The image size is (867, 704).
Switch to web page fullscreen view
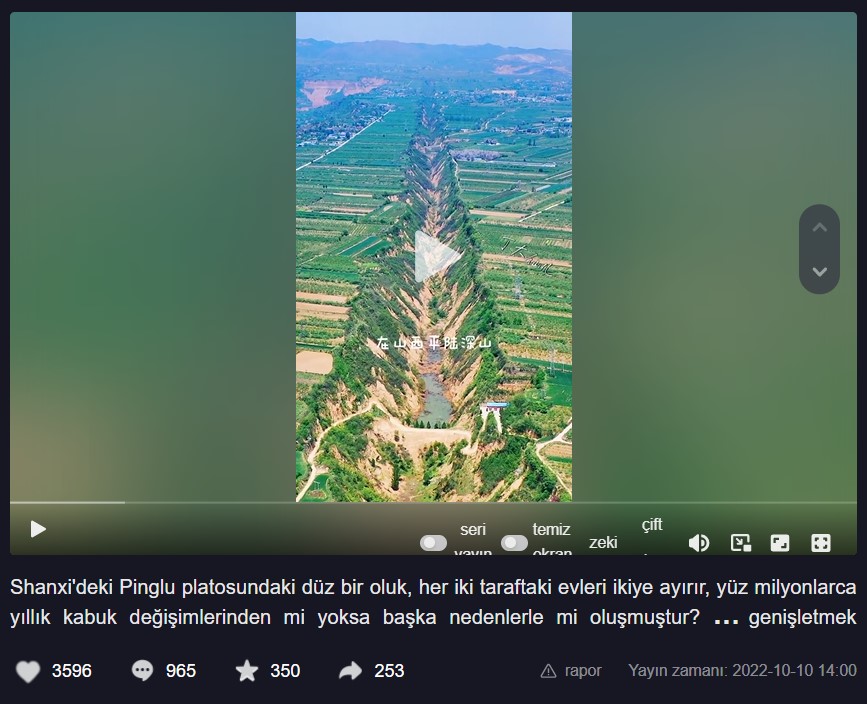pyautogui.click(x=780, y=542)
